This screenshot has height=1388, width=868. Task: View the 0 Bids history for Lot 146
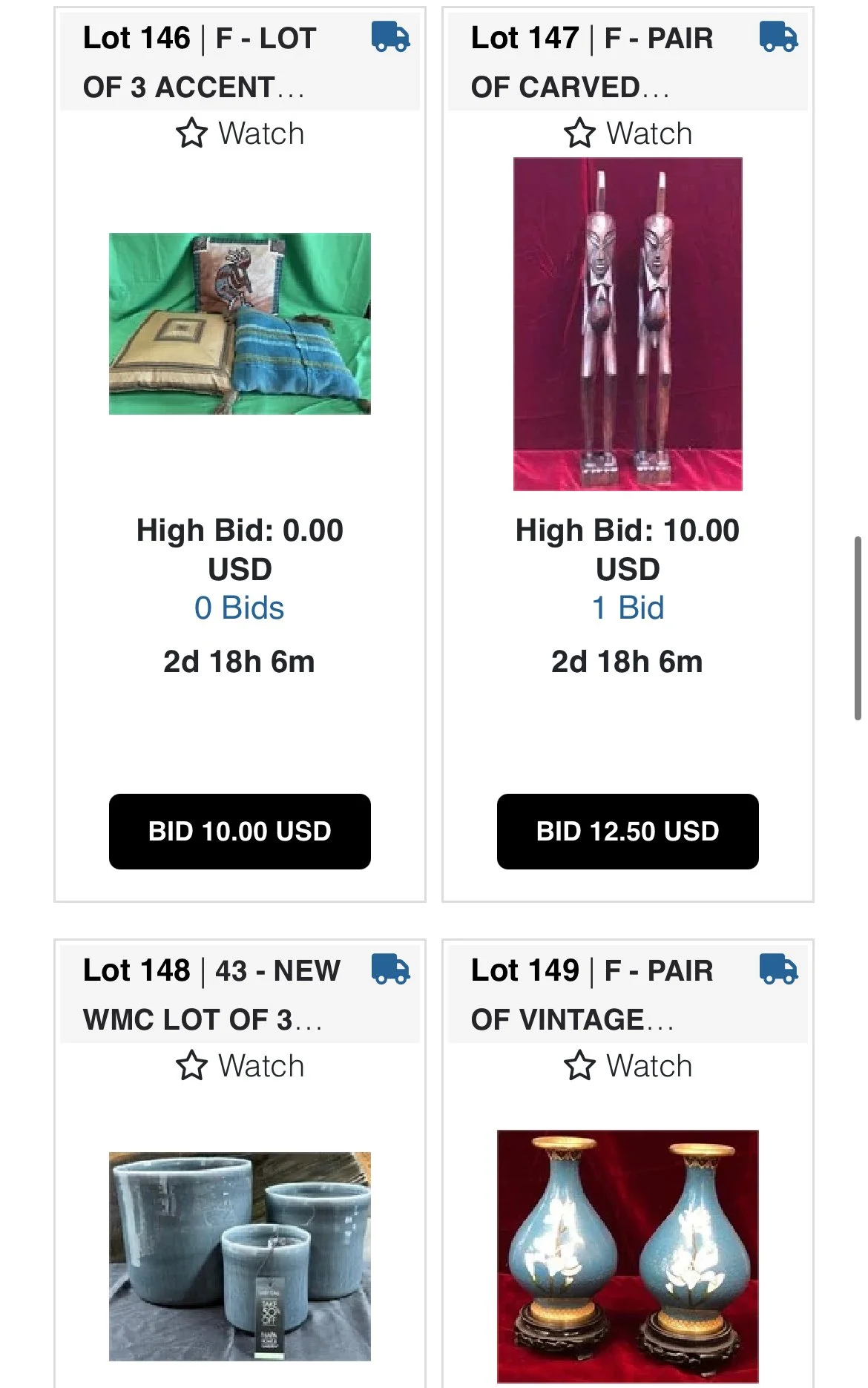click(239, 608)
